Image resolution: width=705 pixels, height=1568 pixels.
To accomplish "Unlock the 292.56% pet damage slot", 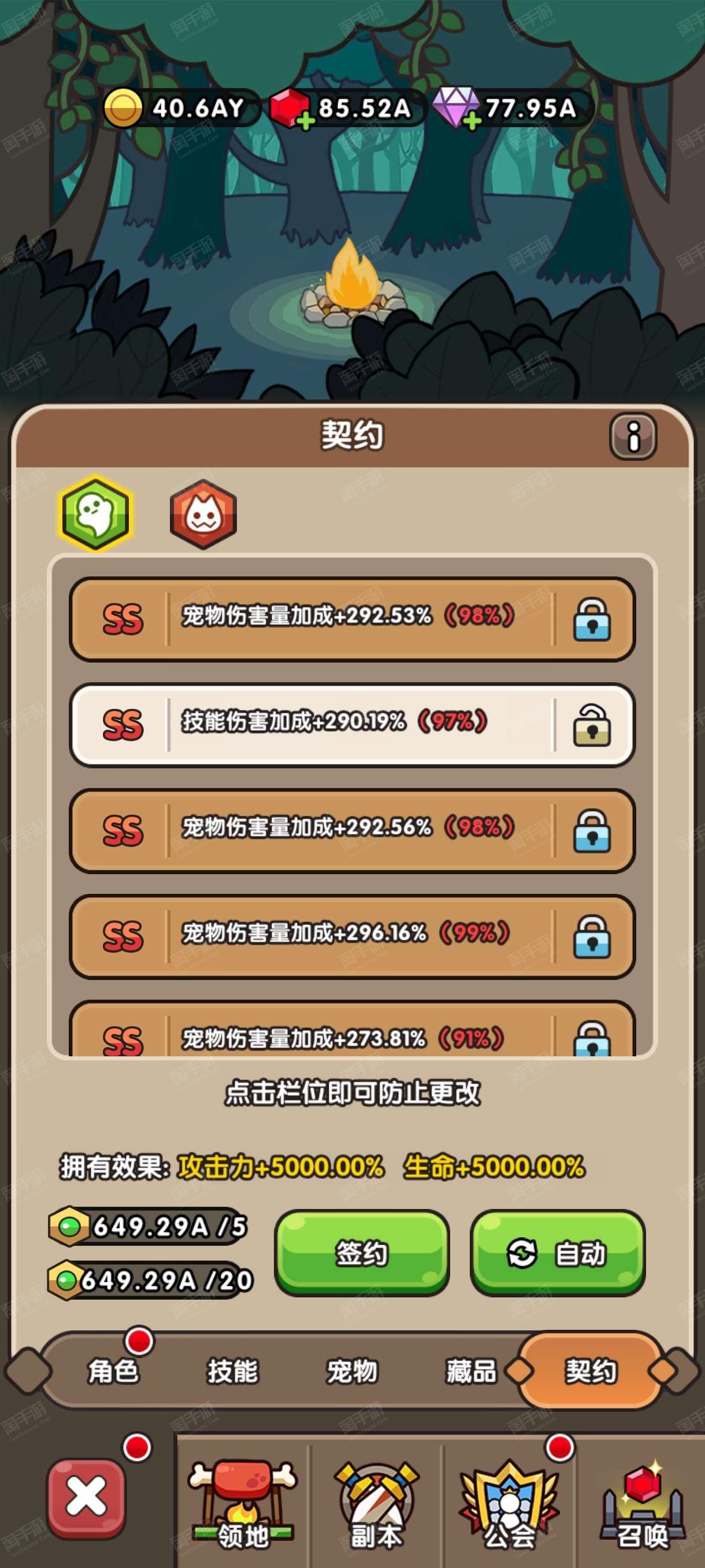I will point(591,830).
